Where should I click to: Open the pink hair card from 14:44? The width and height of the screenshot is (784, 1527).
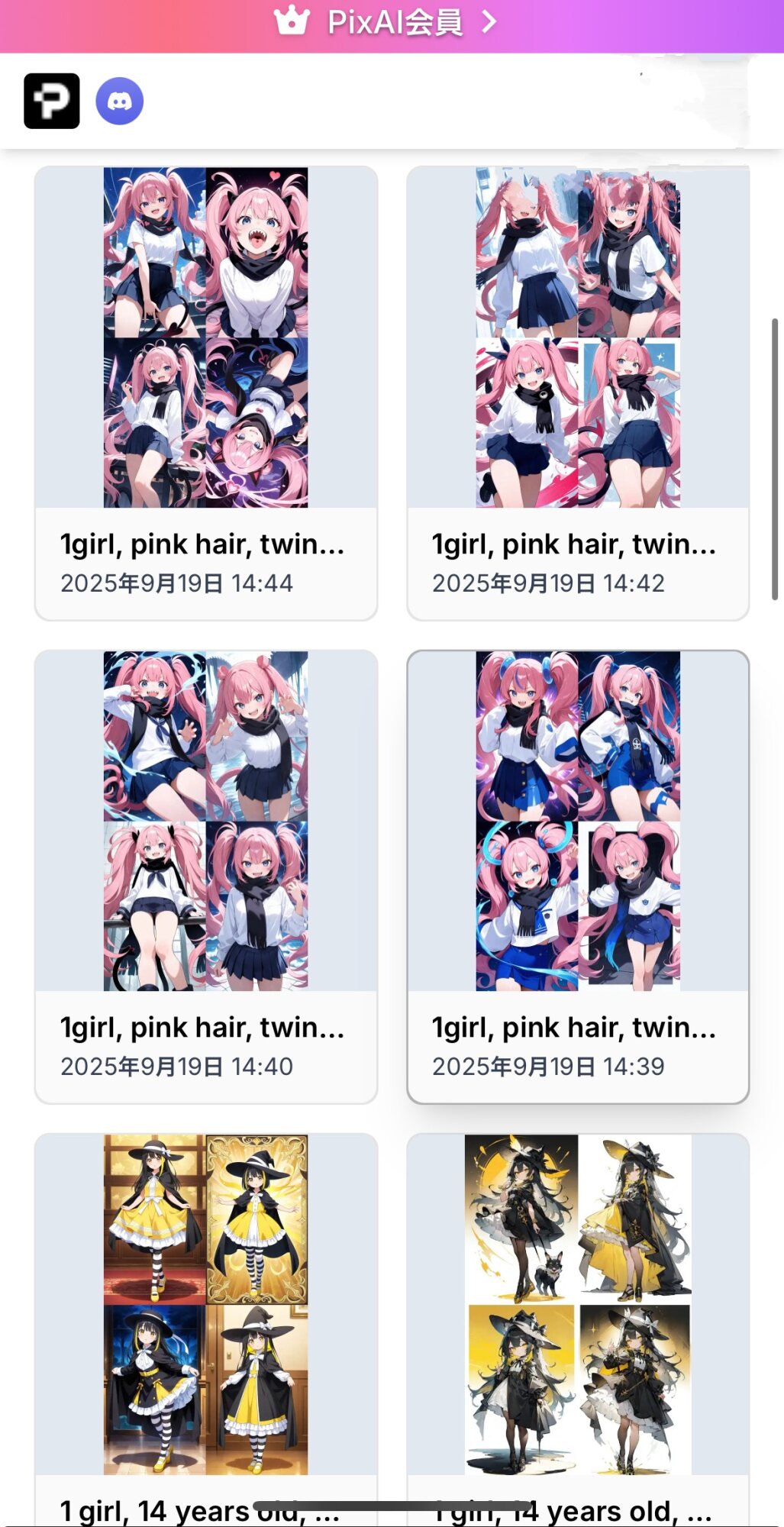(206, 392)
